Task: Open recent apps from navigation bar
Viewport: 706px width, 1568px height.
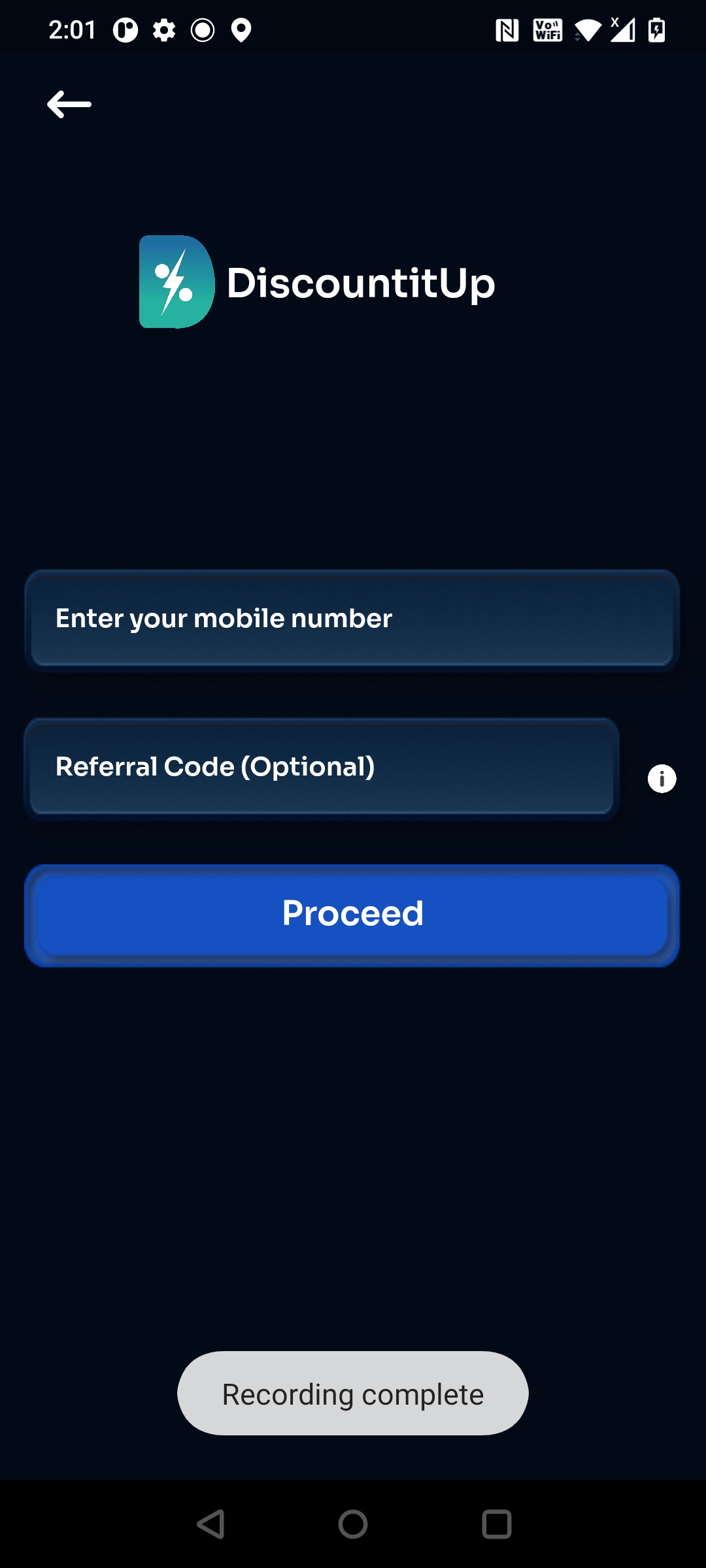Action: (496, 1524)
